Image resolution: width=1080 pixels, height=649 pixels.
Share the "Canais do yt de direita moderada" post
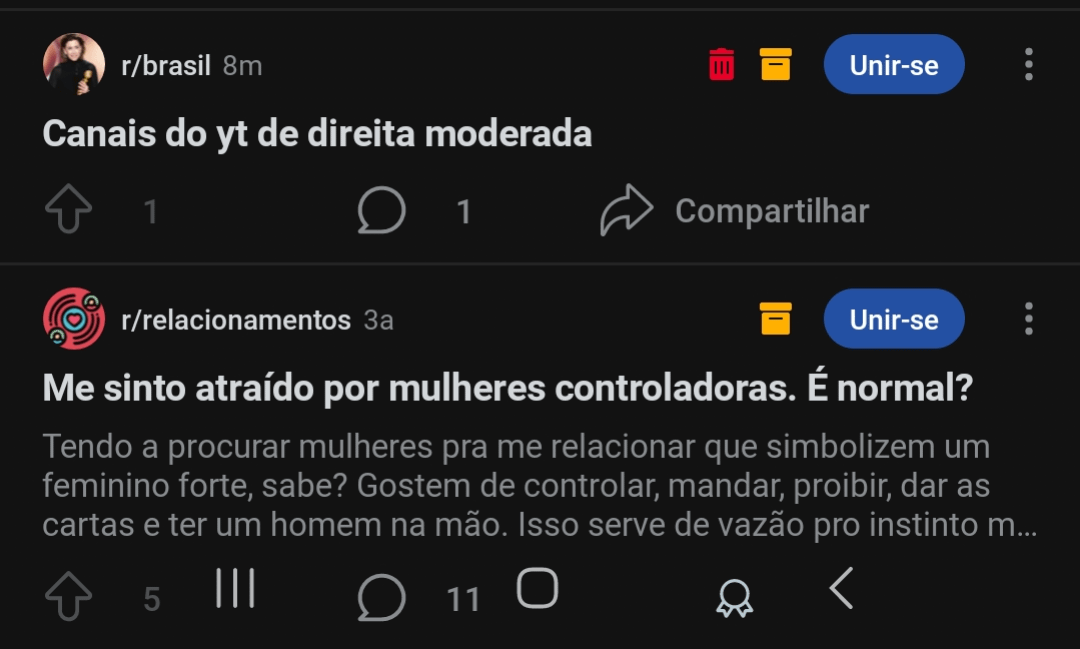735,211
